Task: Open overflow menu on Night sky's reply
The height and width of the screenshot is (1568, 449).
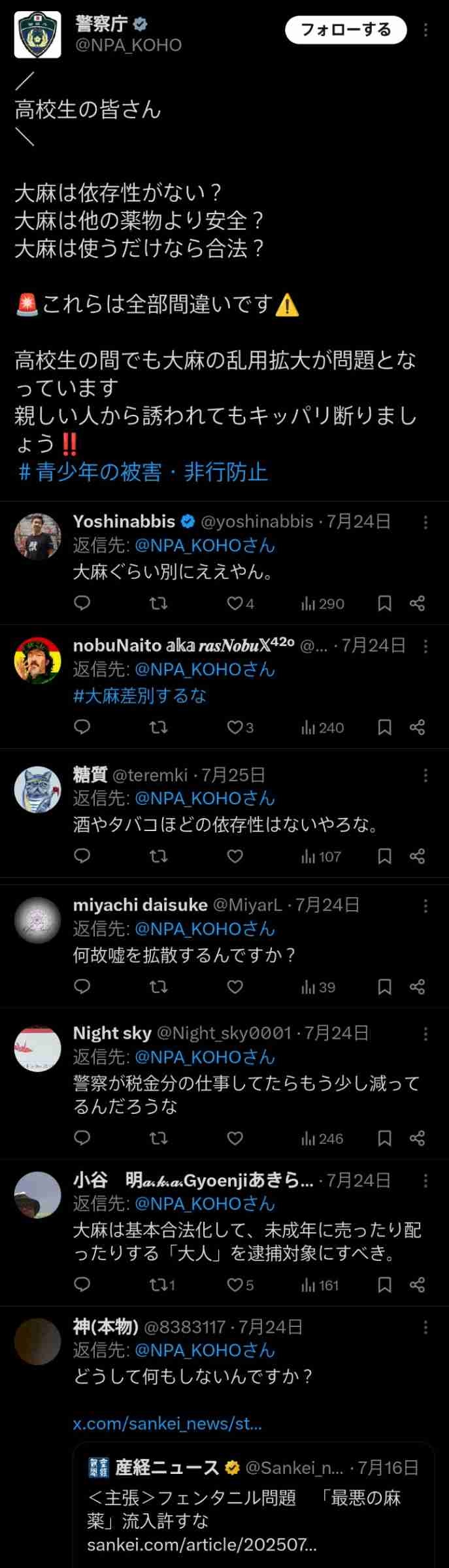Action: click(x=425, y=1033)
